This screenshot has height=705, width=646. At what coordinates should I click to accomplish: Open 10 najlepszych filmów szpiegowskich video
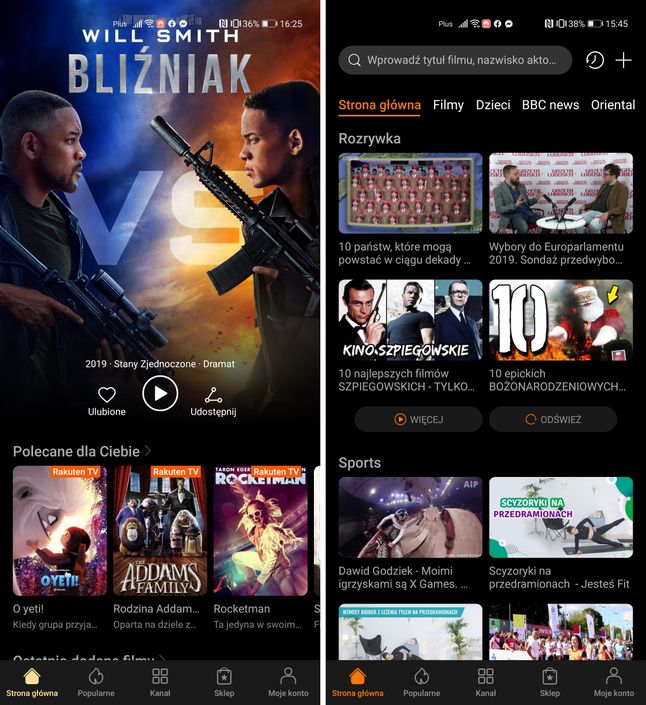(x=410, y=320)
